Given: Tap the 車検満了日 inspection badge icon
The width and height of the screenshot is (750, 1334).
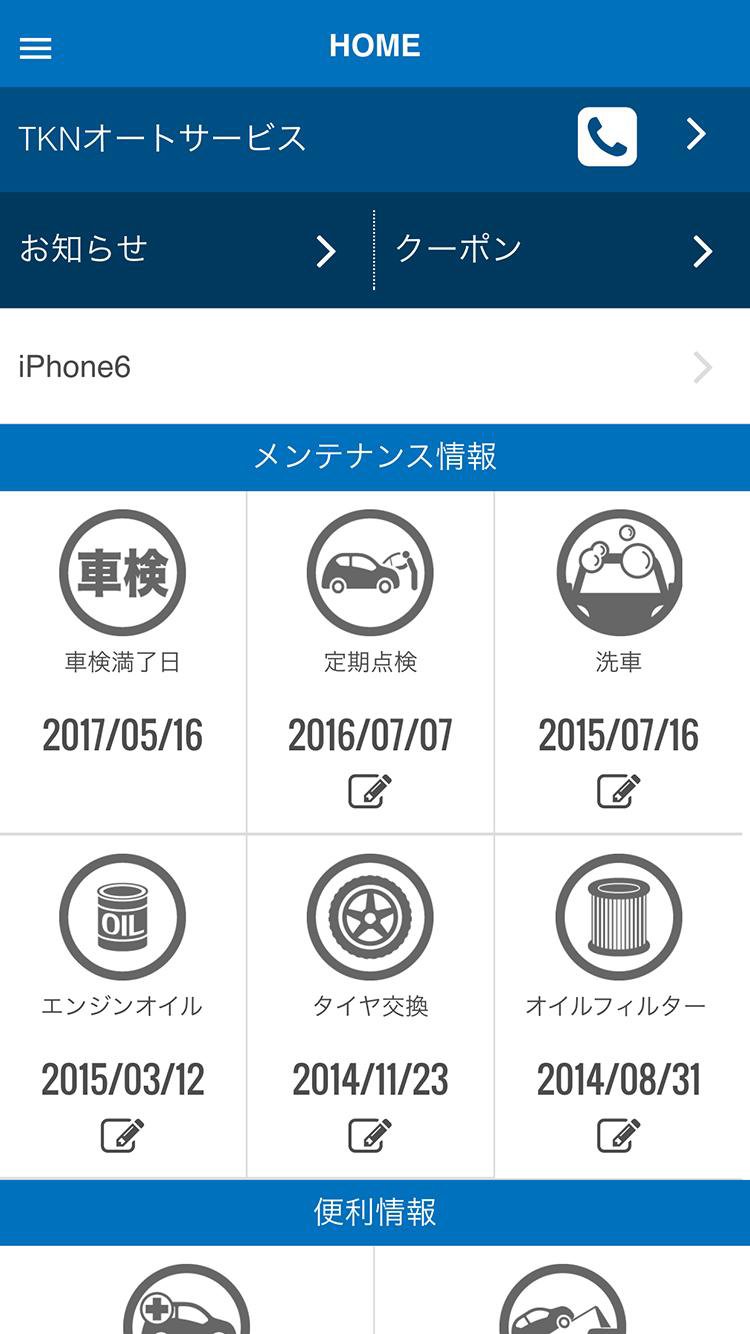Looking at the screenshot, I should tap(122, 571).
